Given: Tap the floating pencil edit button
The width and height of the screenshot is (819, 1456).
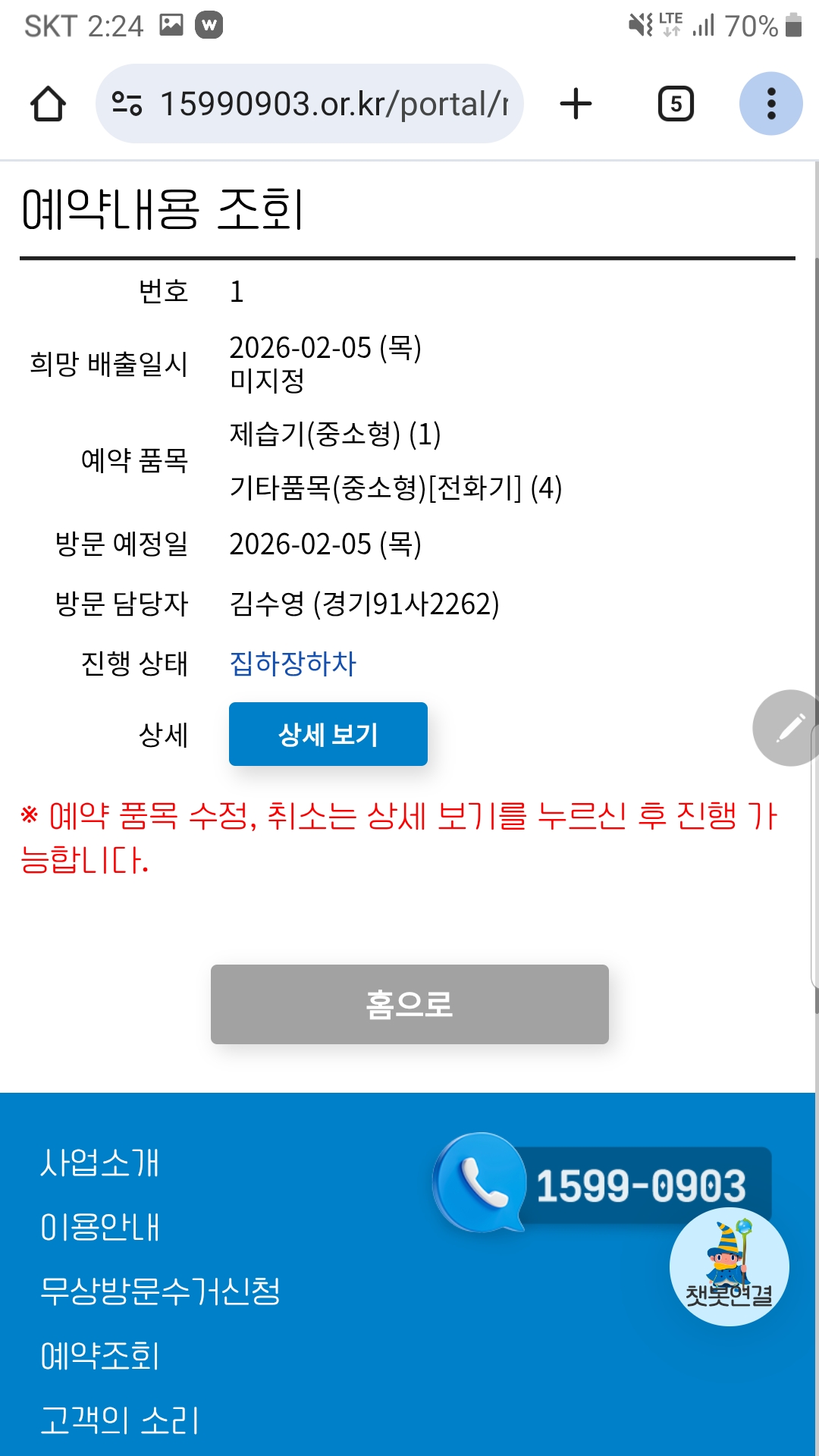Looking at the screenshot, I should click(789, 728).
